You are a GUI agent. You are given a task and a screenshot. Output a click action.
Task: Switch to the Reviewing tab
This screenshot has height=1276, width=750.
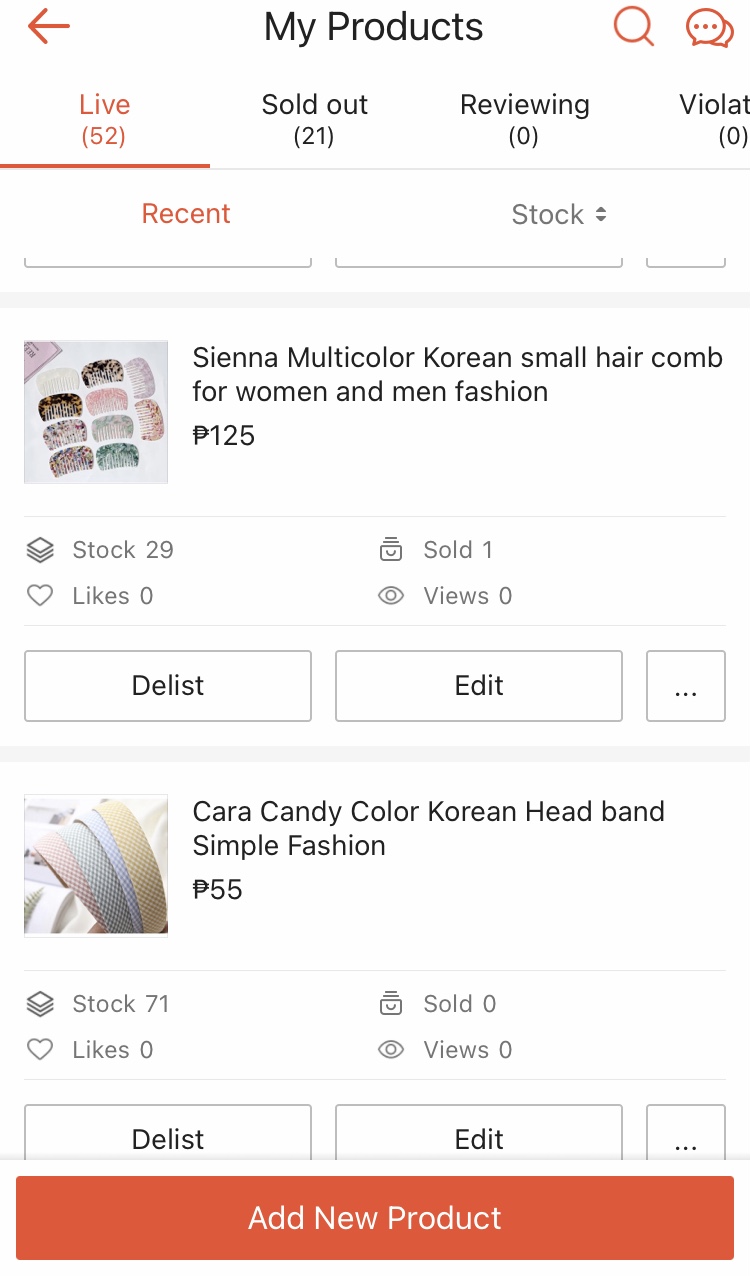point(524,119)
